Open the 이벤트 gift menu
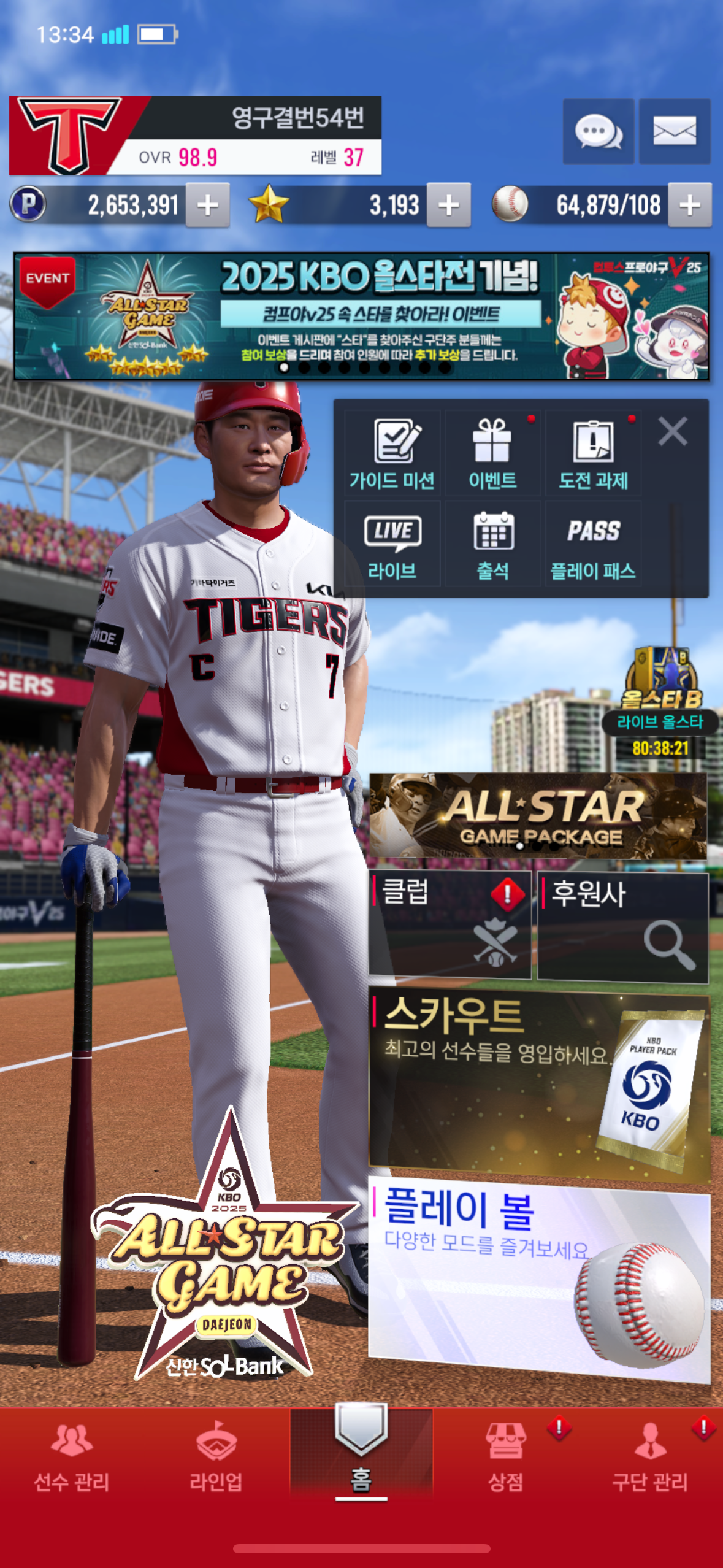Viewport: 723px width, 1568px height. click(x=492, y=454)
